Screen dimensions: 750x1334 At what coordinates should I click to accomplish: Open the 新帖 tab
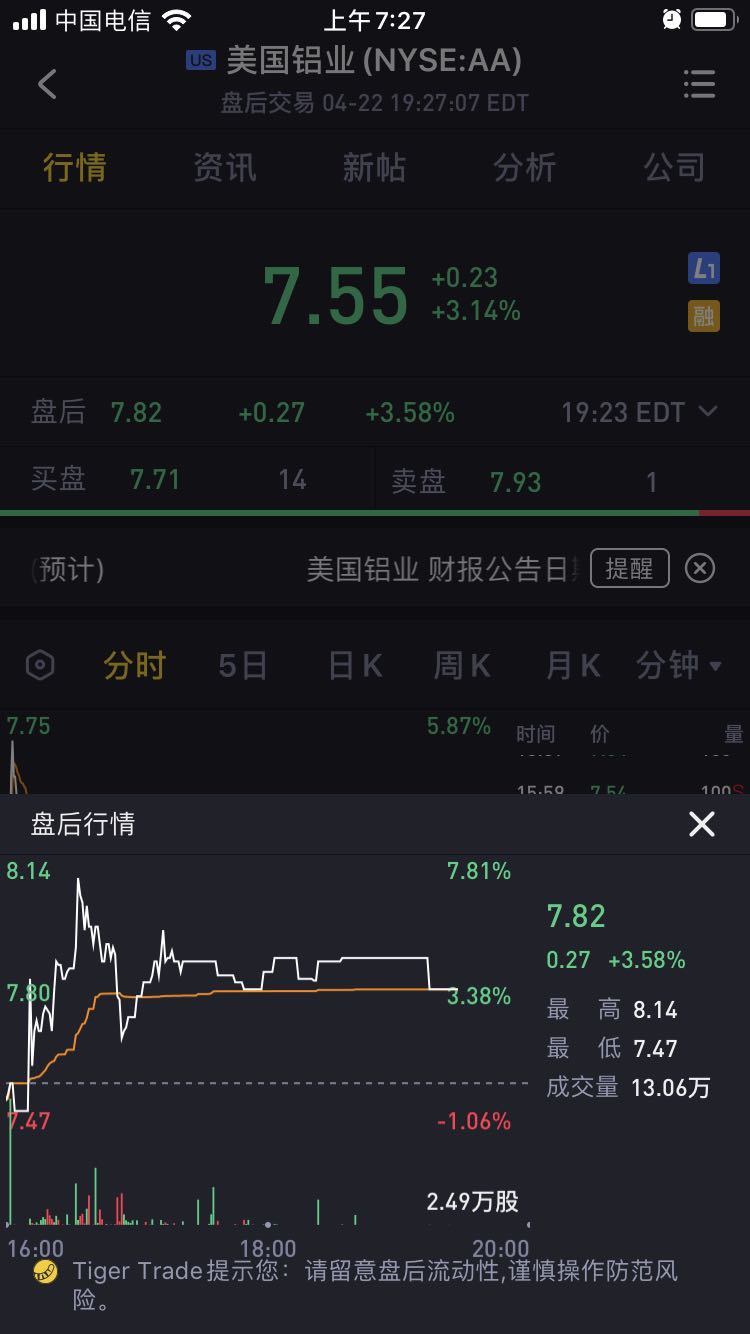(374, 167)
